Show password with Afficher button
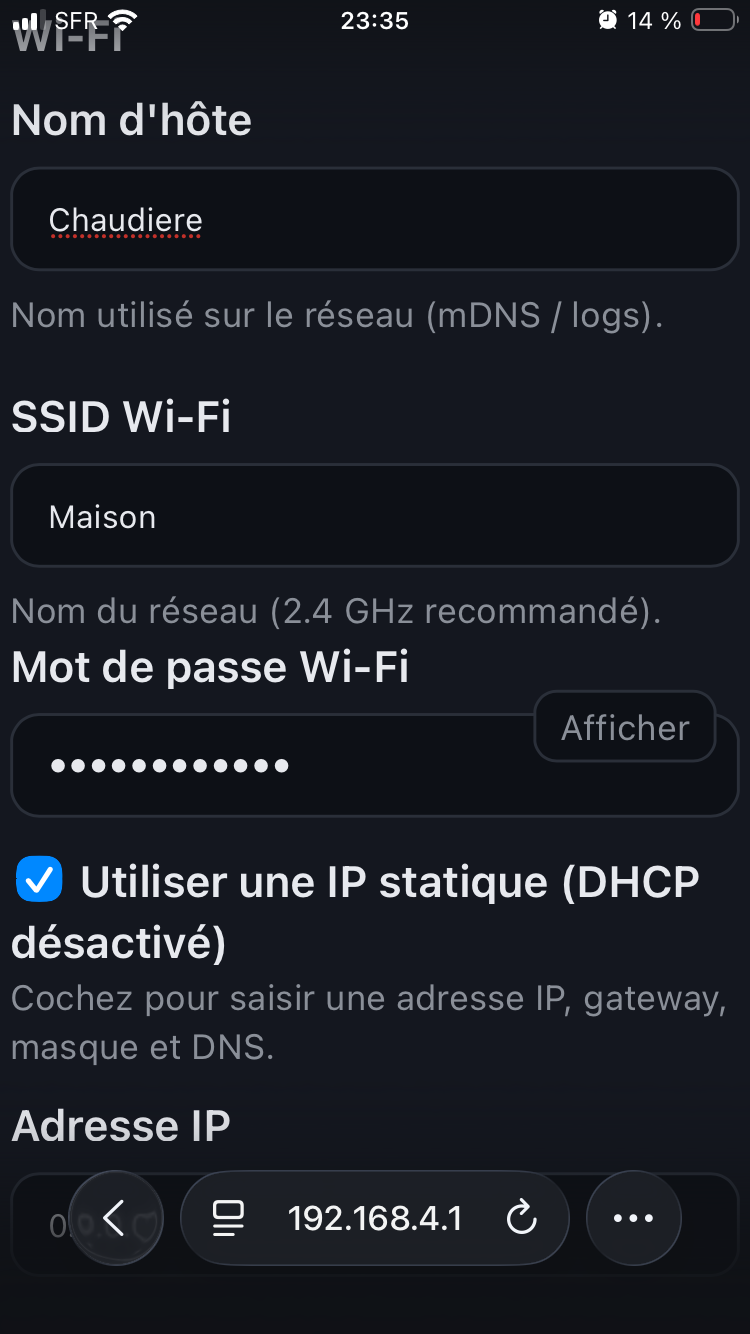The width and height of the screenshot is (750, 1334). pyautogui.click(x=625, y=727)
